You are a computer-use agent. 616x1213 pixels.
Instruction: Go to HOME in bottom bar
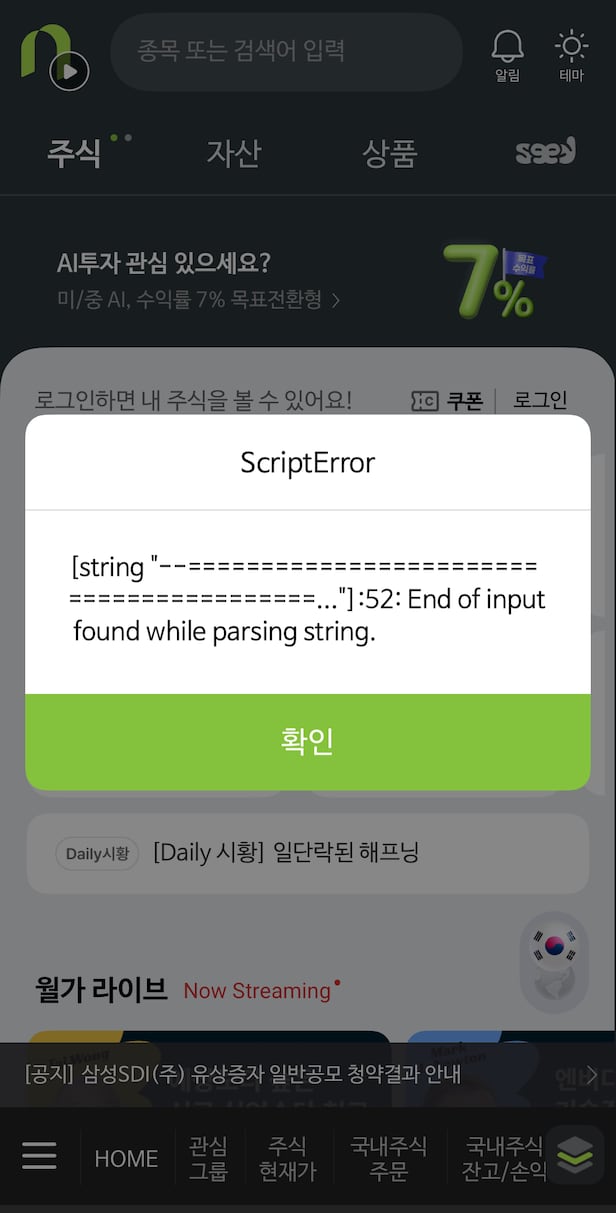[126, 1158]
